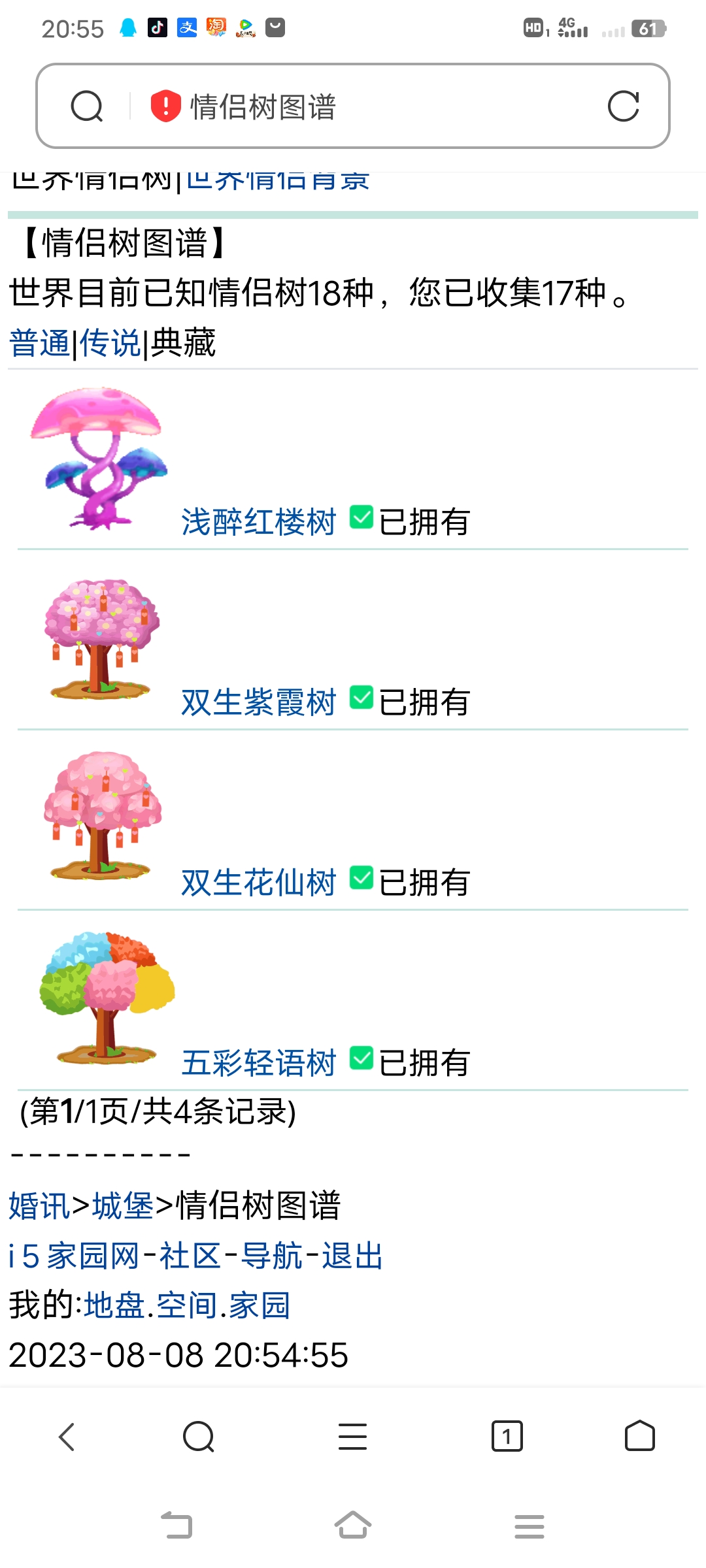
Task: Open the i5家园网 link
Action: pos(74,1256)
